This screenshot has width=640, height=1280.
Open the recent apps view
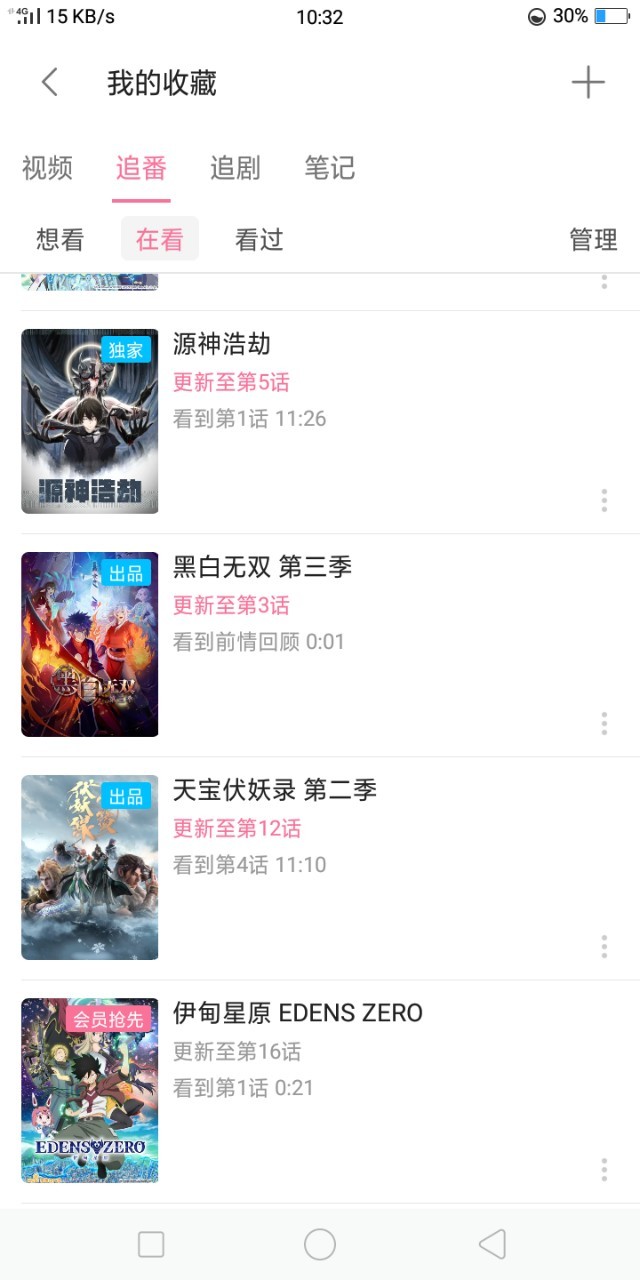point(151,1244)
